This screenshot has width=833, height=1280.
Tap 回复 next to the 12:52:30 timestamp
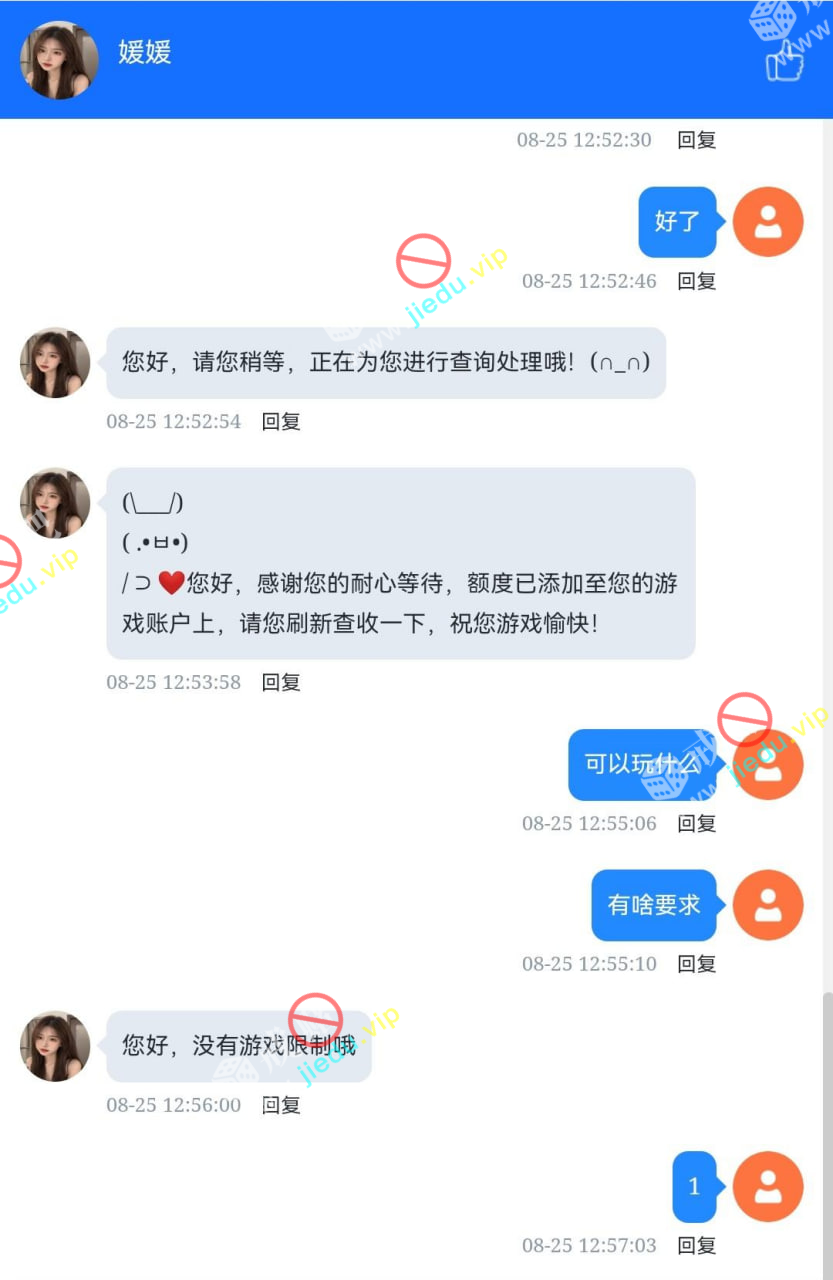696,140
